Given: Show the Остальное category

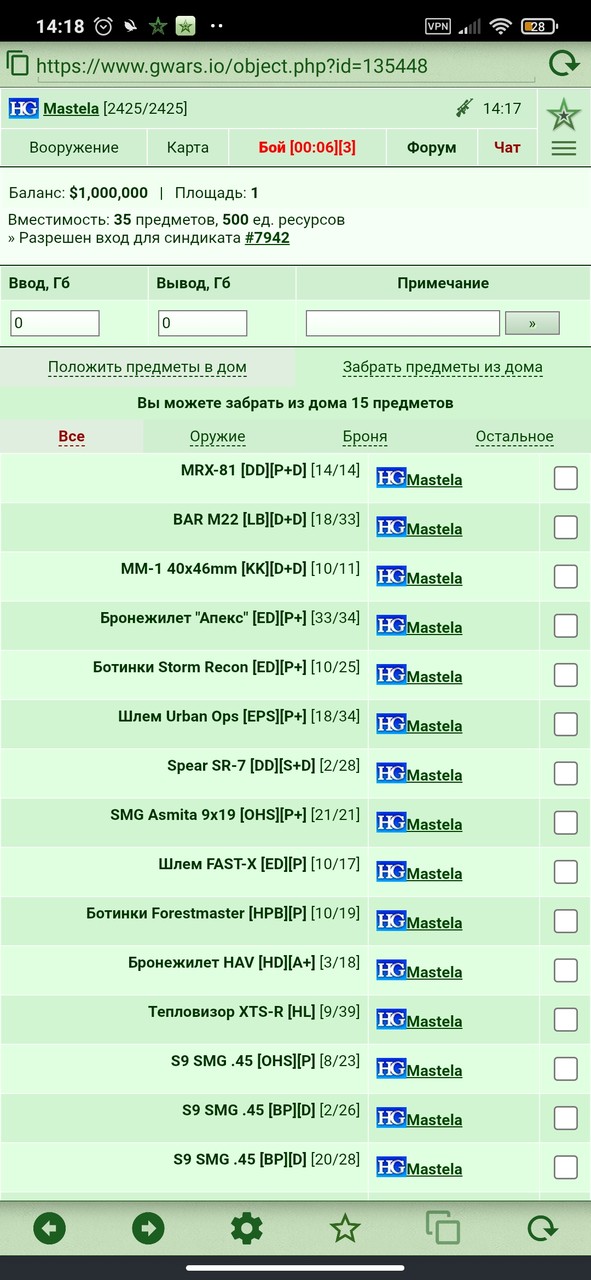Looking at the screenshot, I should pos(514,436).
